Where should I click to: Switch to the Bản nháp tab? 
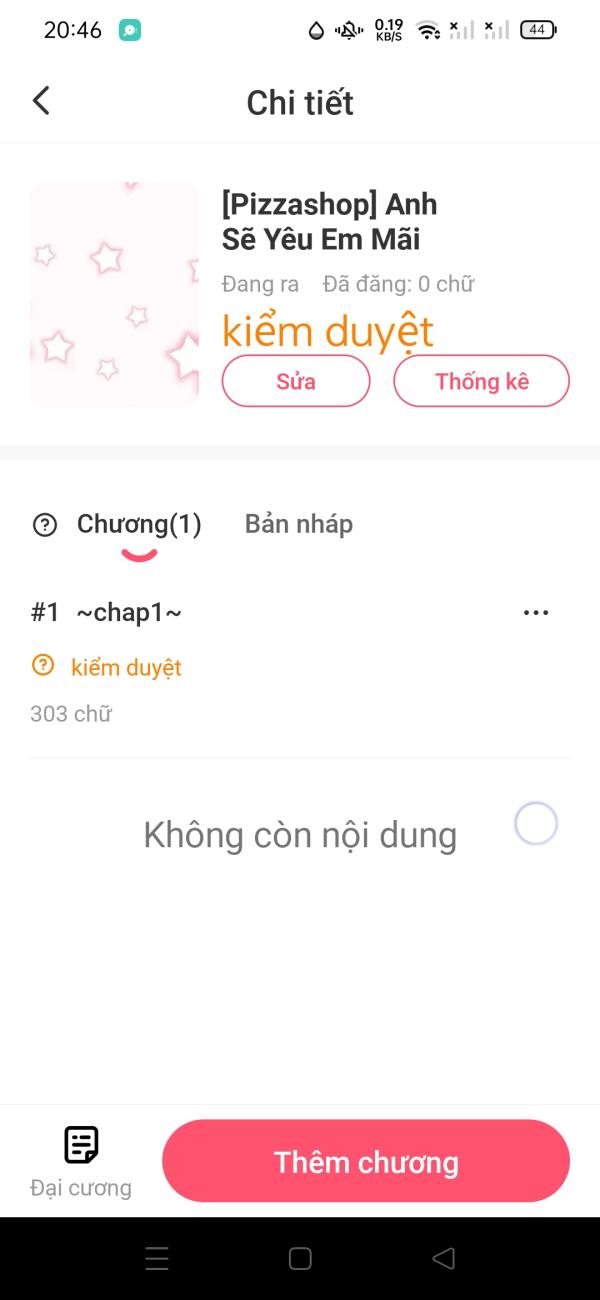pos(298,524)
